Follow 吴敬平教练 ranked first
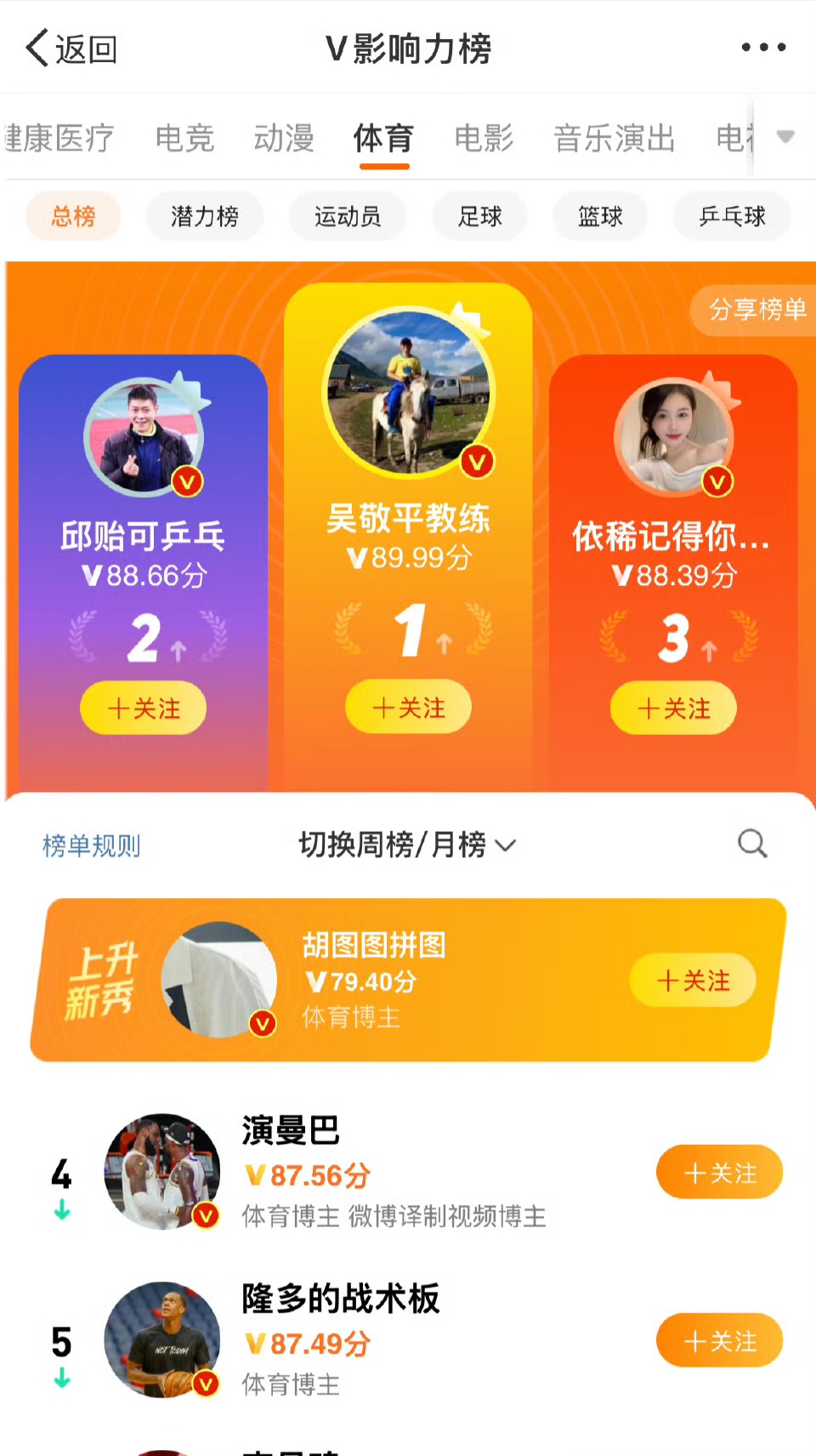 coord(408,708)
